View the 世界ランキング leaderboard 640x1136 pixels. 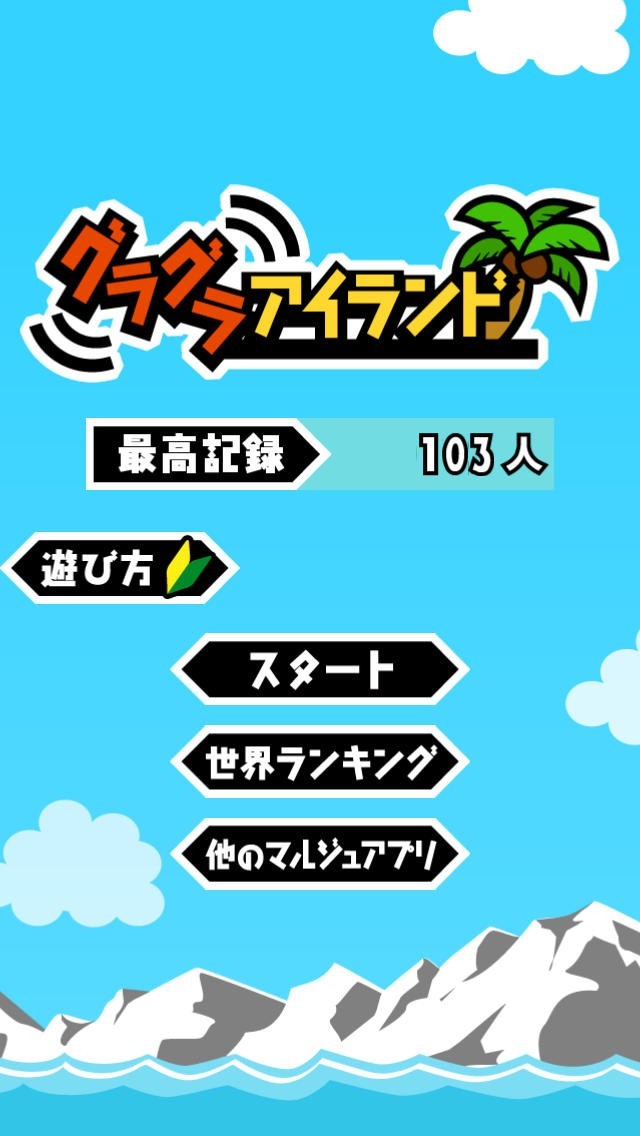click(x=320, y=763)
